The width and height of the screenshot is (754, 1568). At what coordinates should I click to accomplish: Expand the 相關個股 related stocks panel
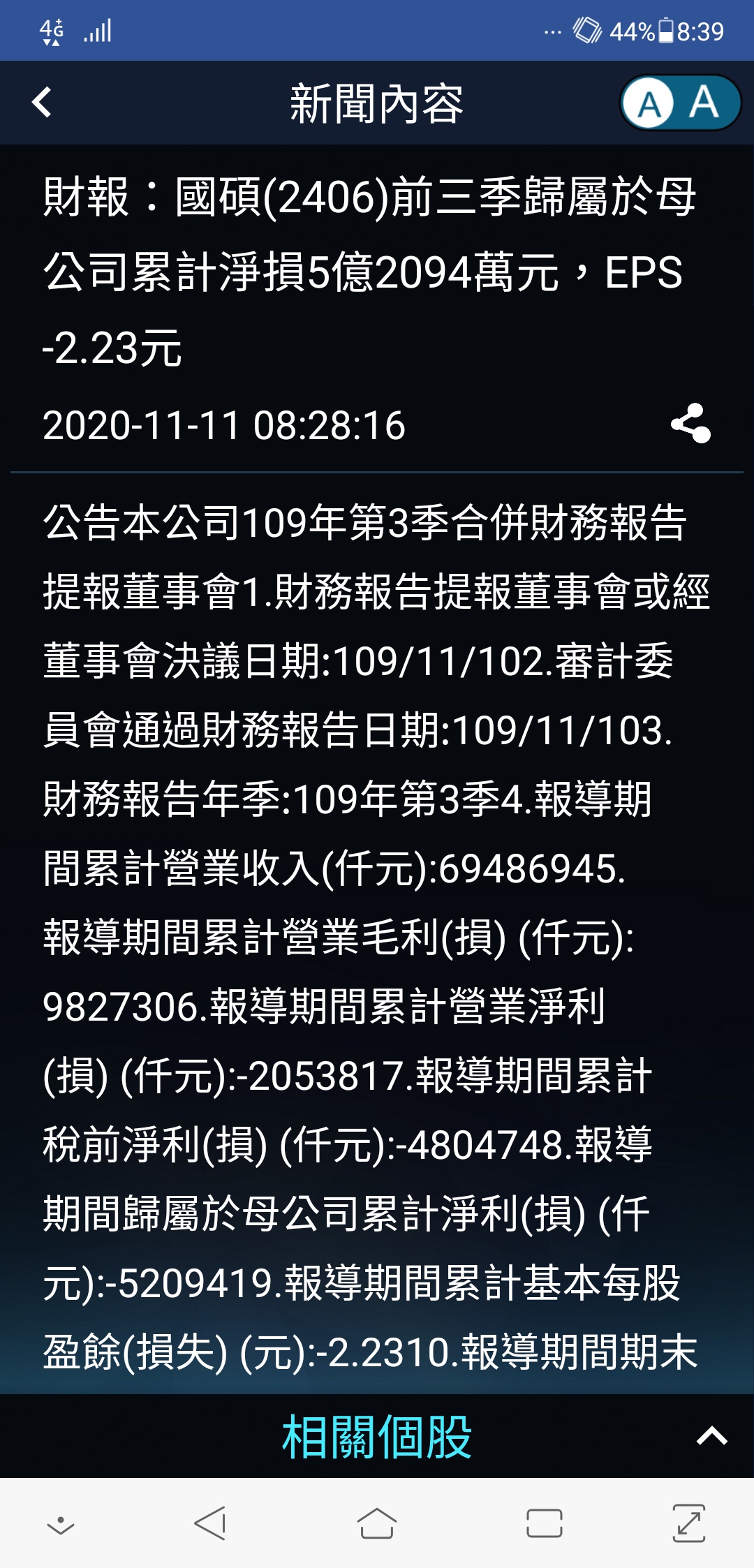tap(711, 1437)
